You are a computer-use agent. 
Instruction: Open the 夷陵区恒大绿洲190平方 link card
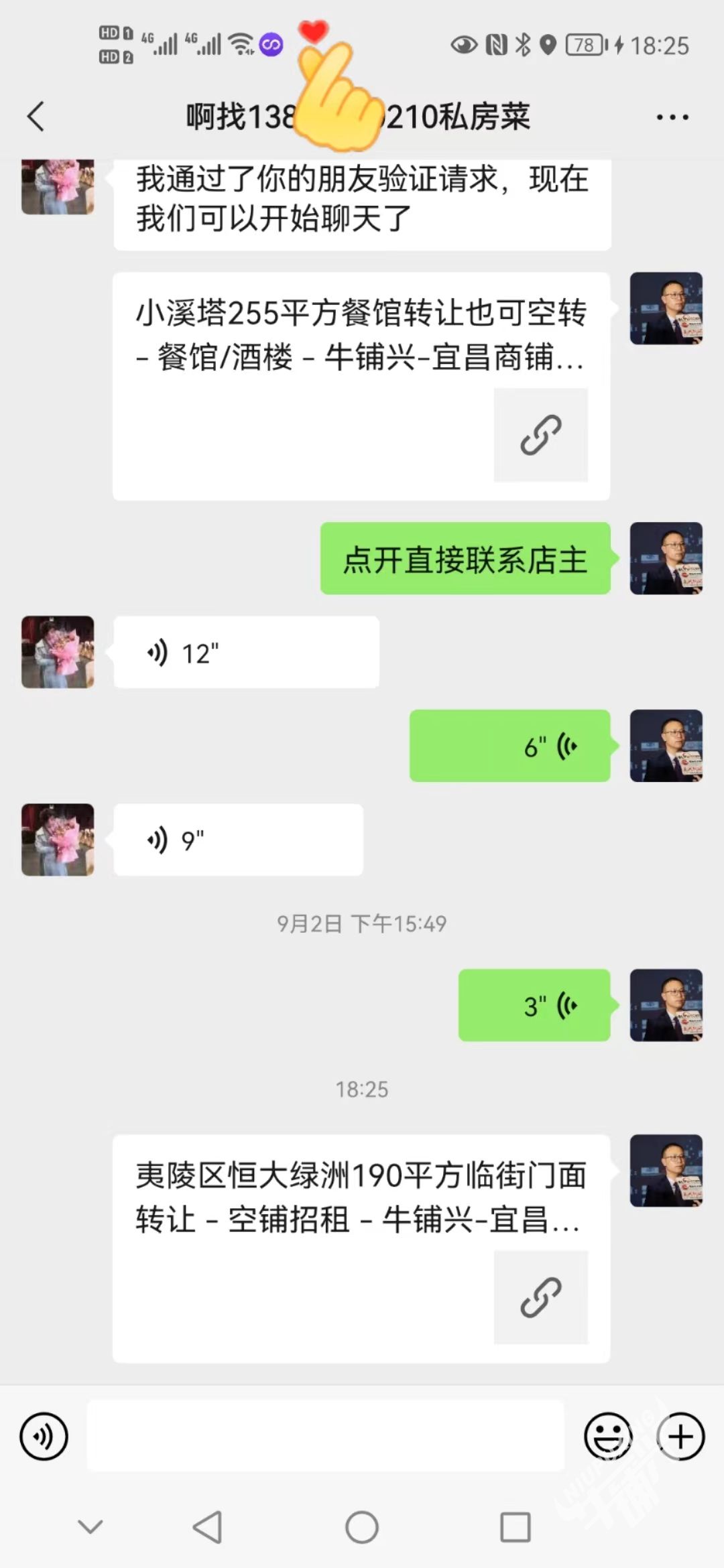click(x=361, y=1248)
